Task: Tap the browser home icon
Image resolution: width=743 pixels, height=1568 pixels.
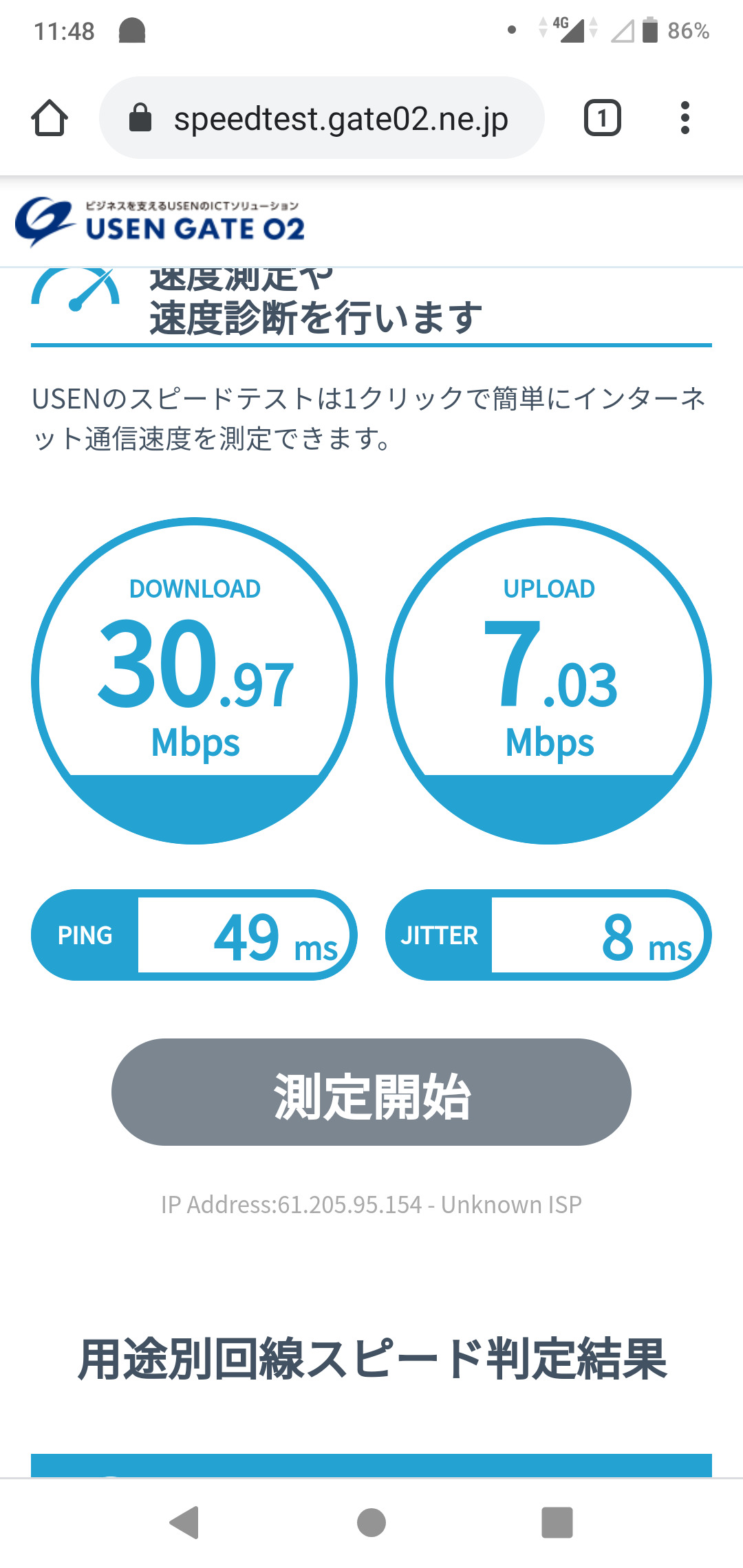Action: tap(50, 118)
